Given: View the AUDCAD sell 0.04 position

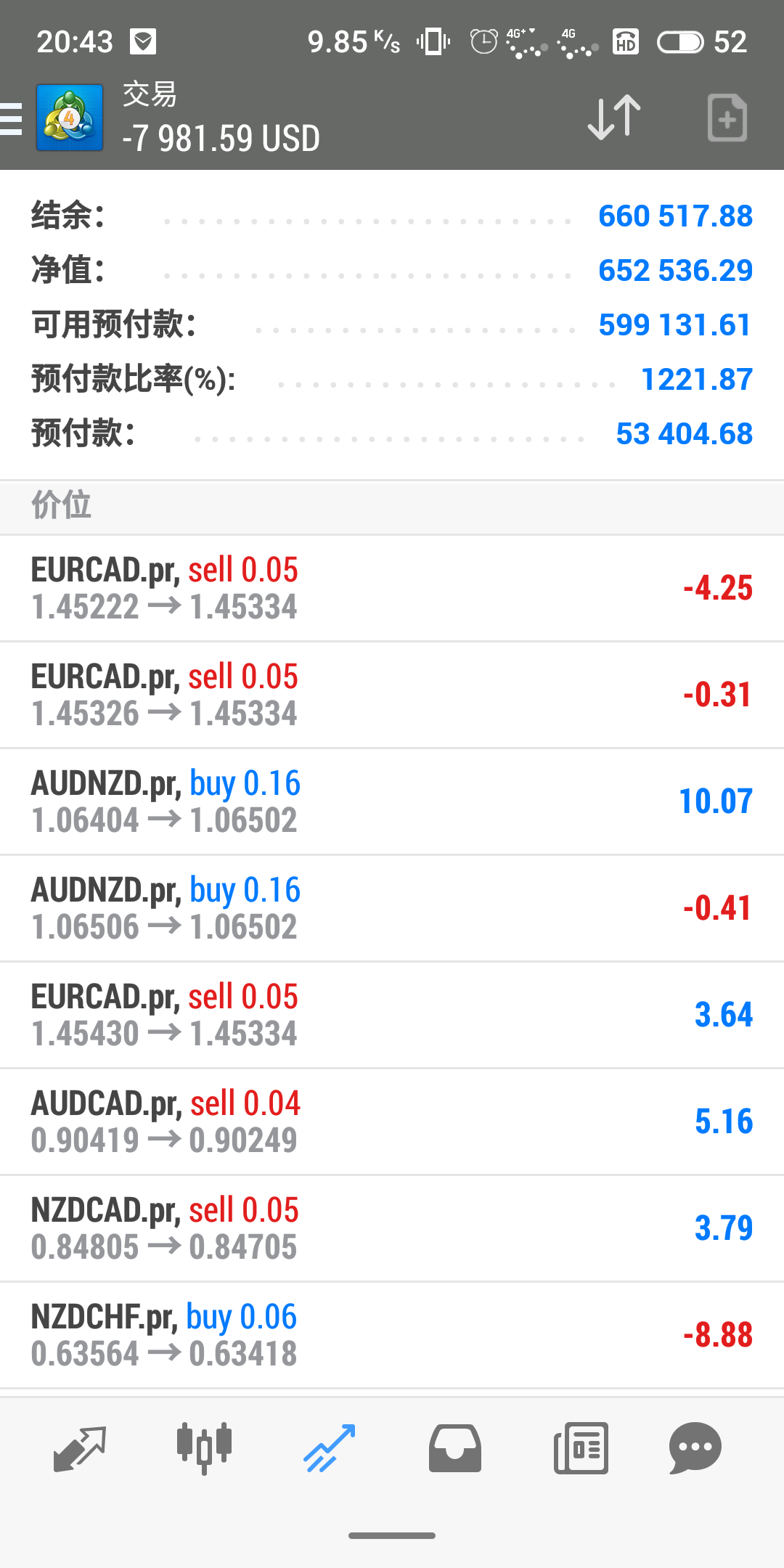Looking at the screenshot, I should (x=392, y=1122).
